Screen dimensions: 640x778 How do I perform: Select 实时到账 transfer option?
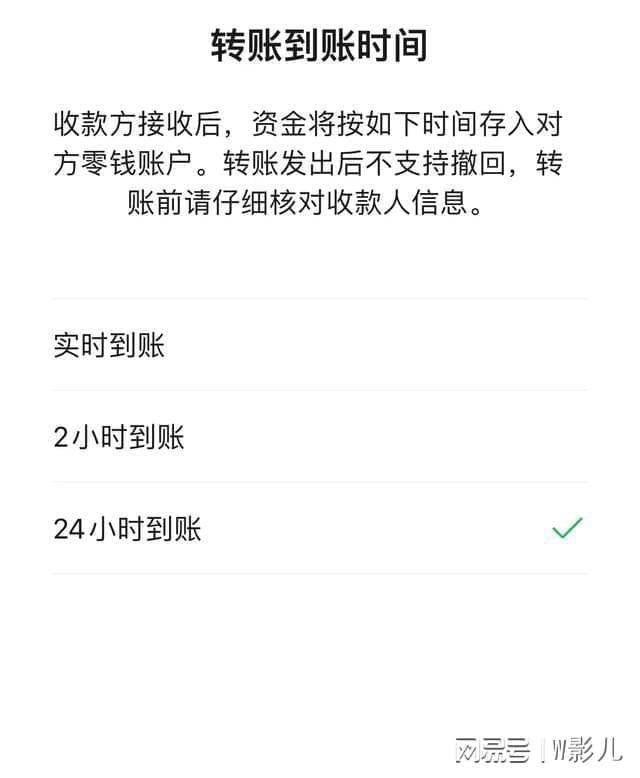click(x=110, y=346)
